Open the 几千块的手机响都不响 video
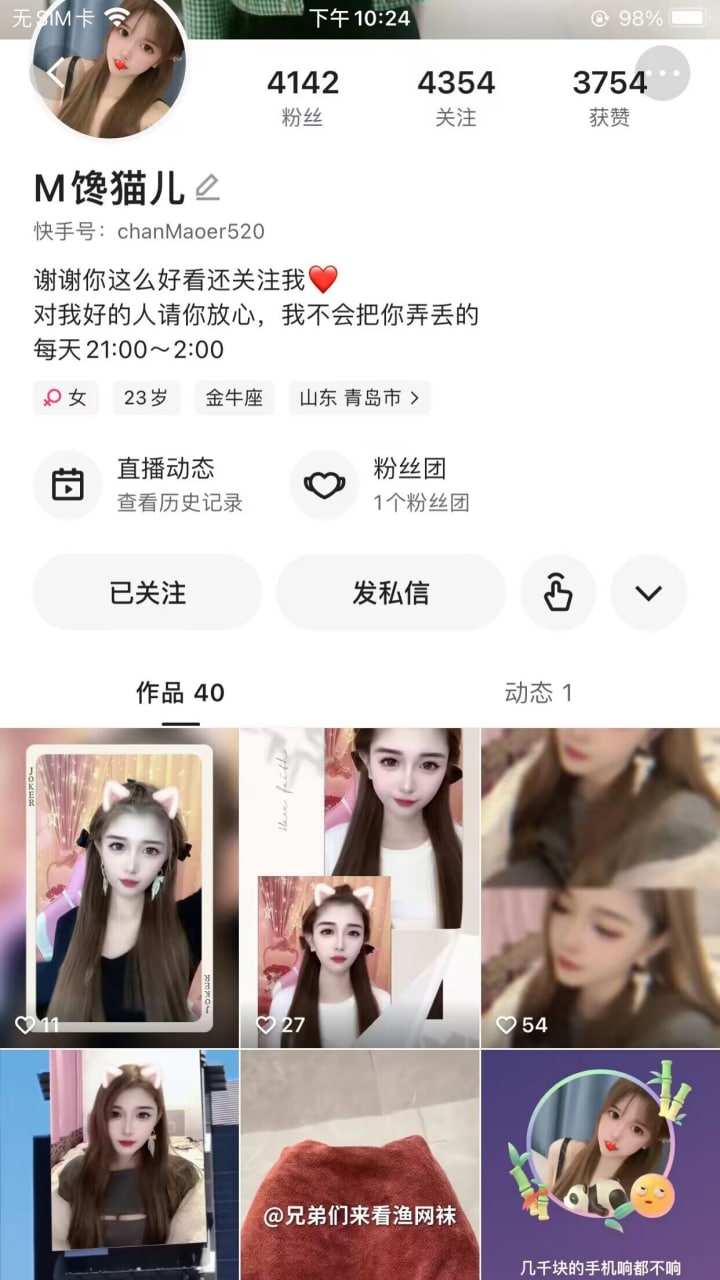Image resolution: width=720 pixels, height=1280 pixels. pyautogui.click(x=600, y=1165)
